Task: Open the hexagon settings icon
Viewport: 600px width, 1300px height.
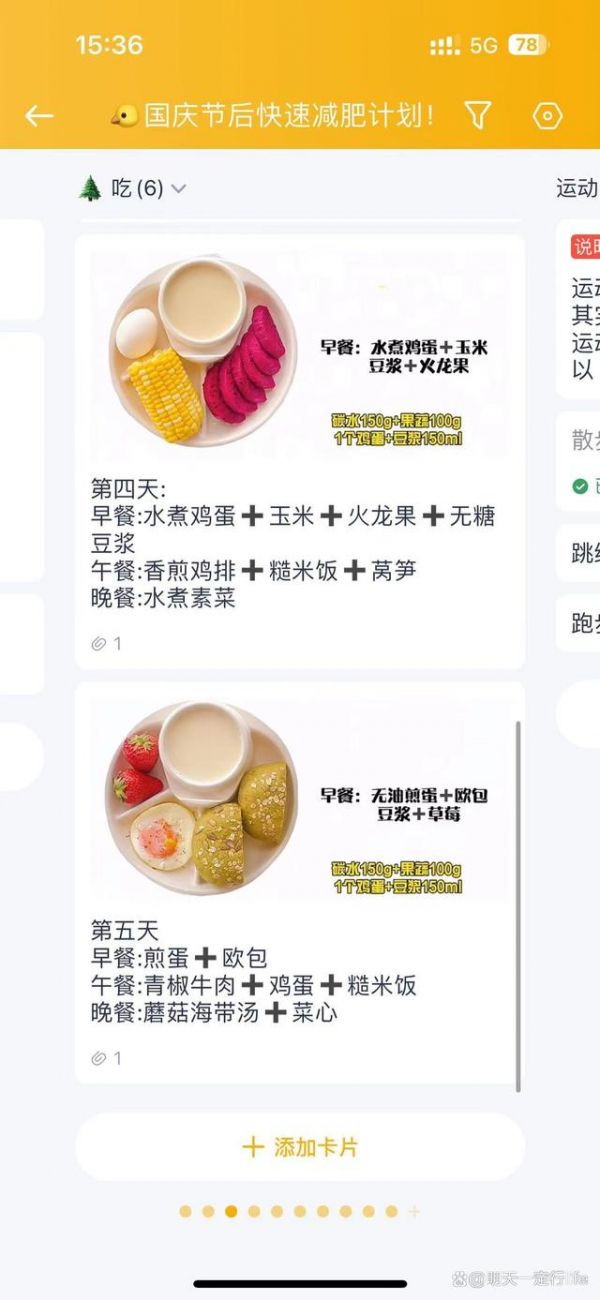Action: click(547, 116)
